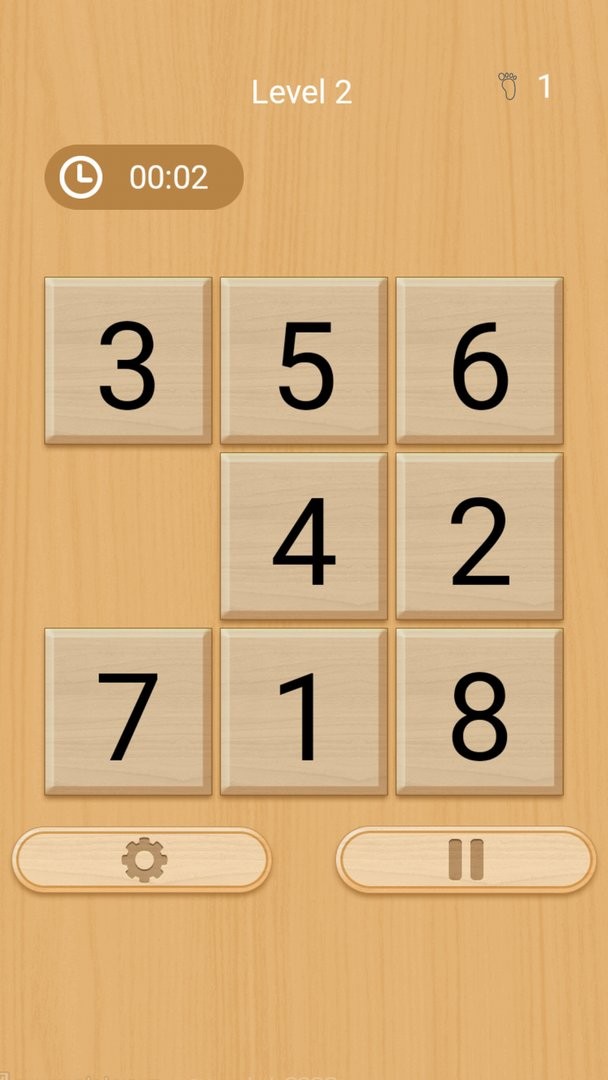Tap the number 5 tile
This screenshot has height=1080, width=608.
pos(304,361)
